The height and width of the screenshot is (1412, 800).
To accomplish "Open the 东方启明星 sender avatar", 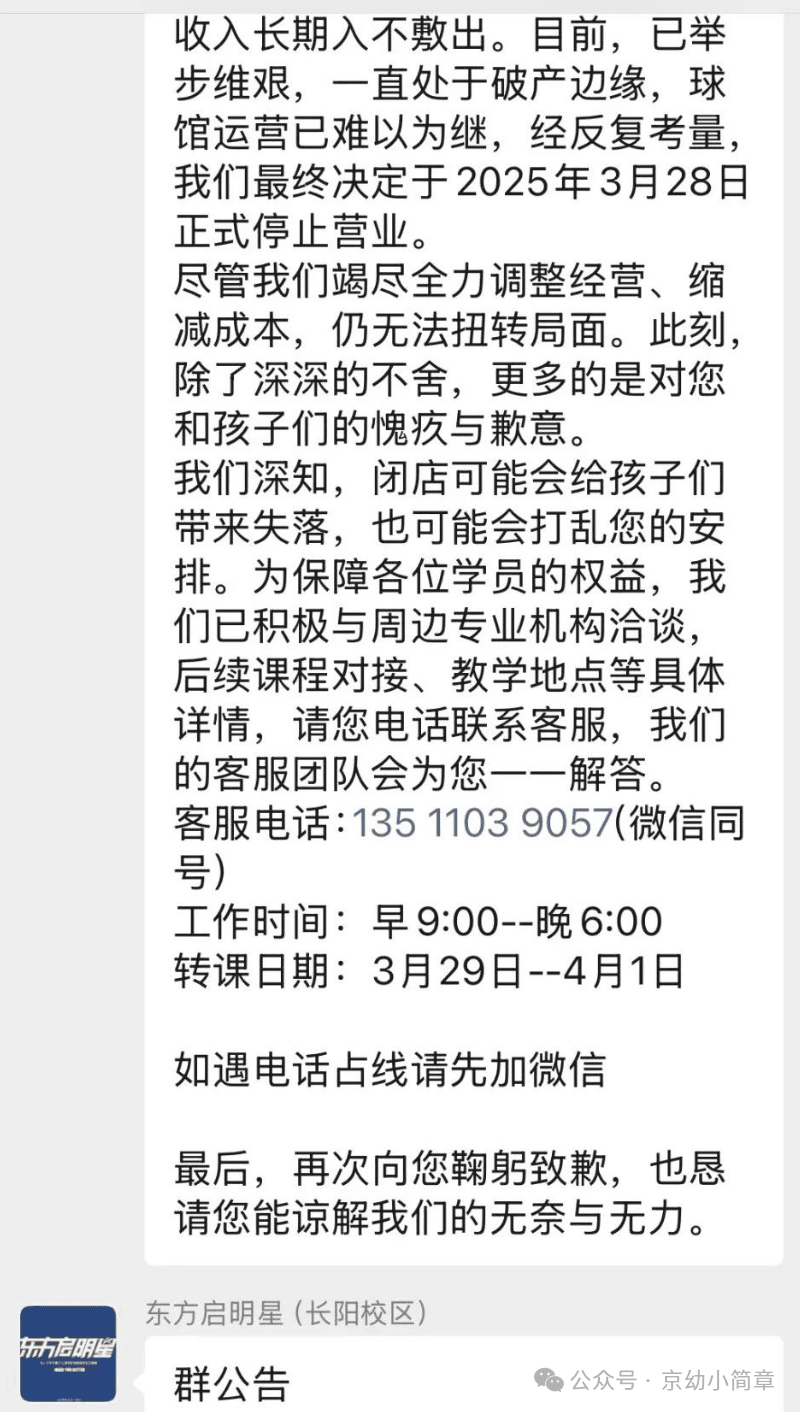I will (x=69, y=1352).
